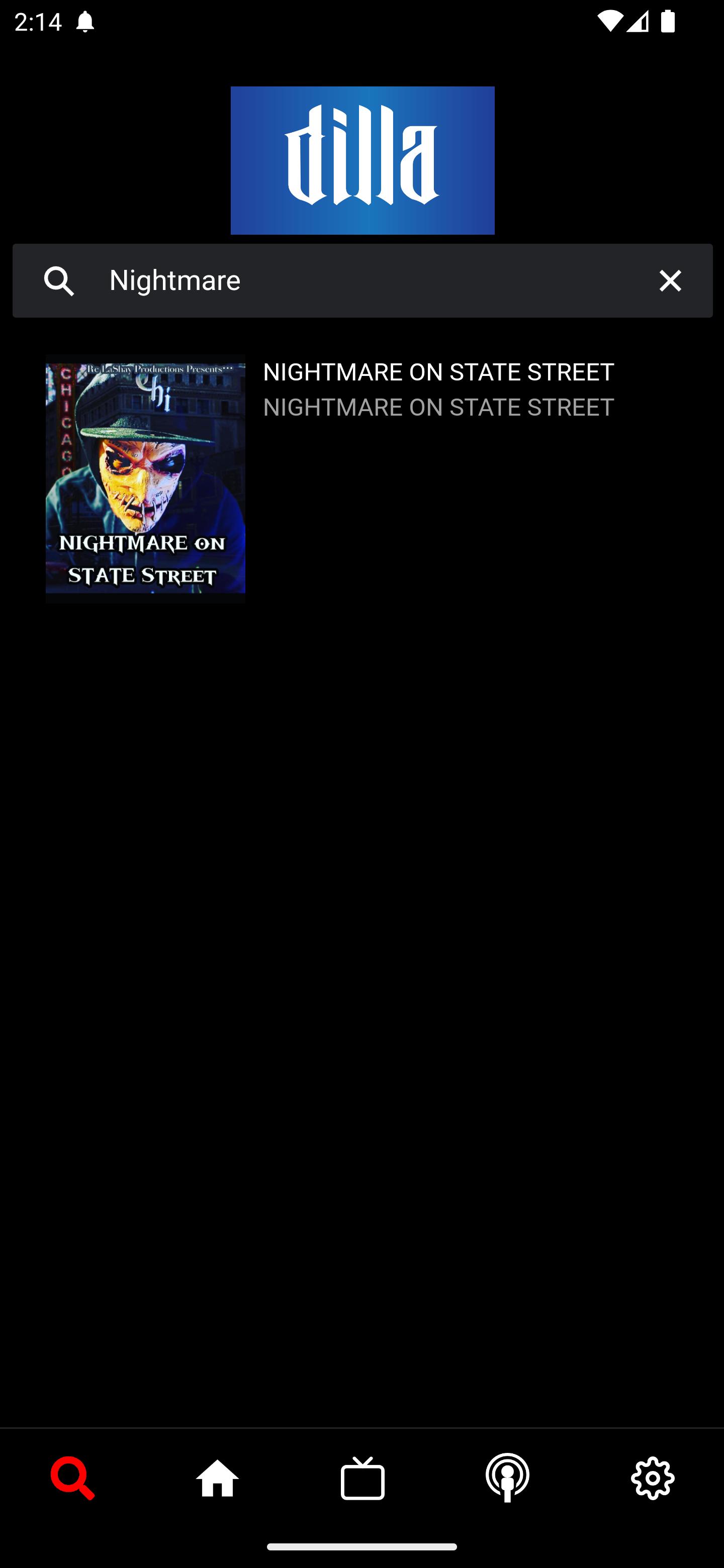Image resolution: width=724 pixels, height=1568 pixels.
Task: Tap the search magnifier icon
Action: pos(59,280)
